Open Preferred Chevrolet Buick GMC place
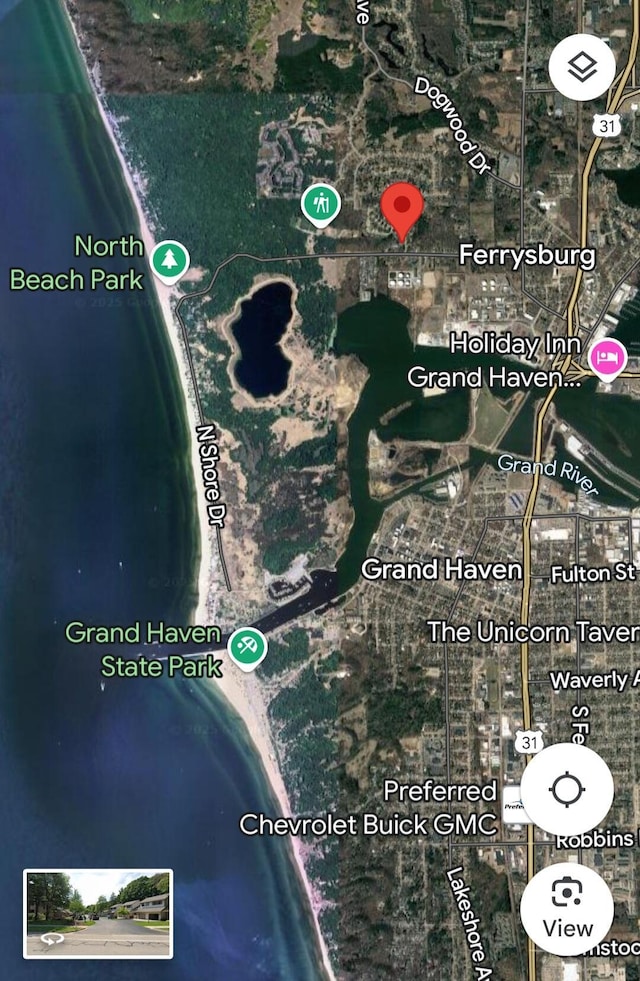This screenshot has height=981, width=640. click(x=516, y=806)
